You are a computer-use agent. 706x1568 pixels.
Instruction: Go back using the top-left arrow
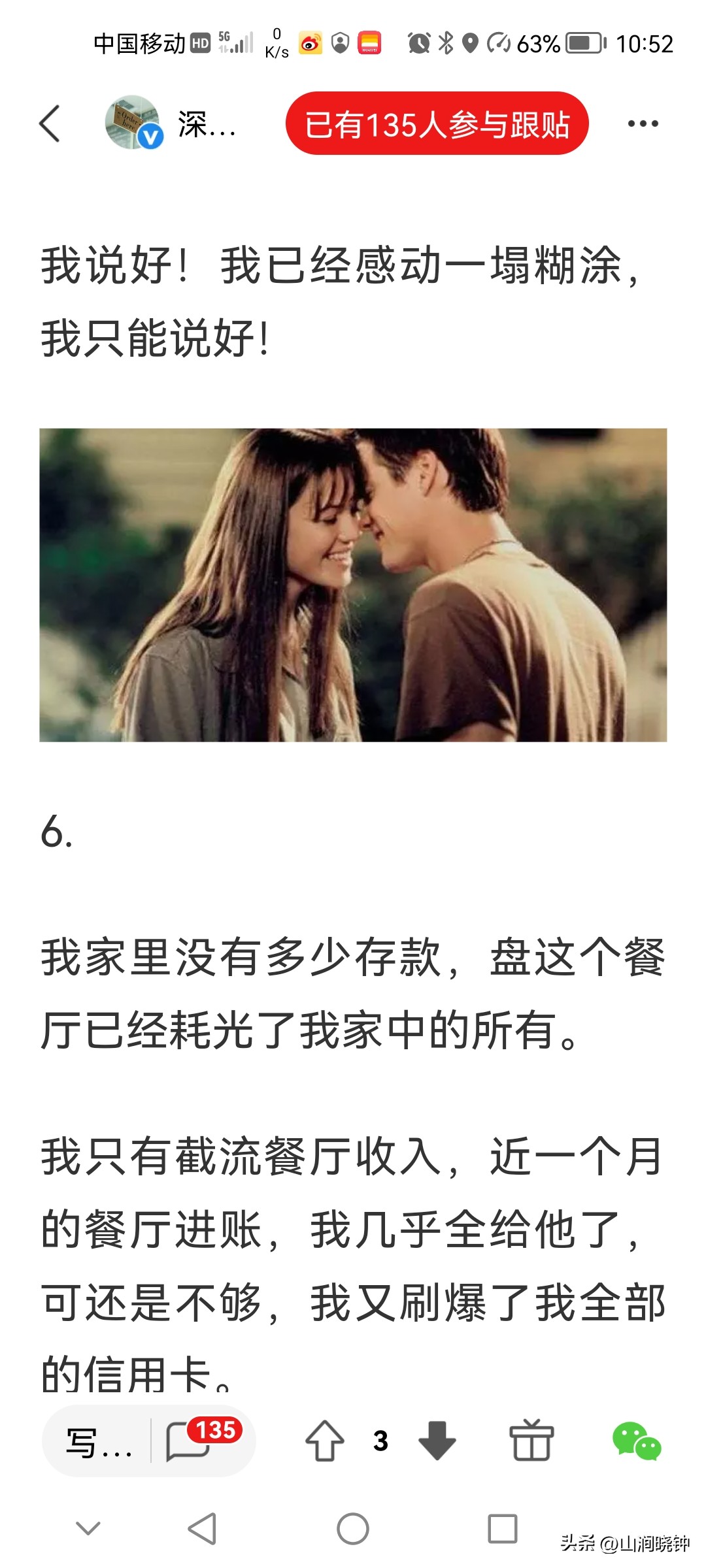(50, 123)
